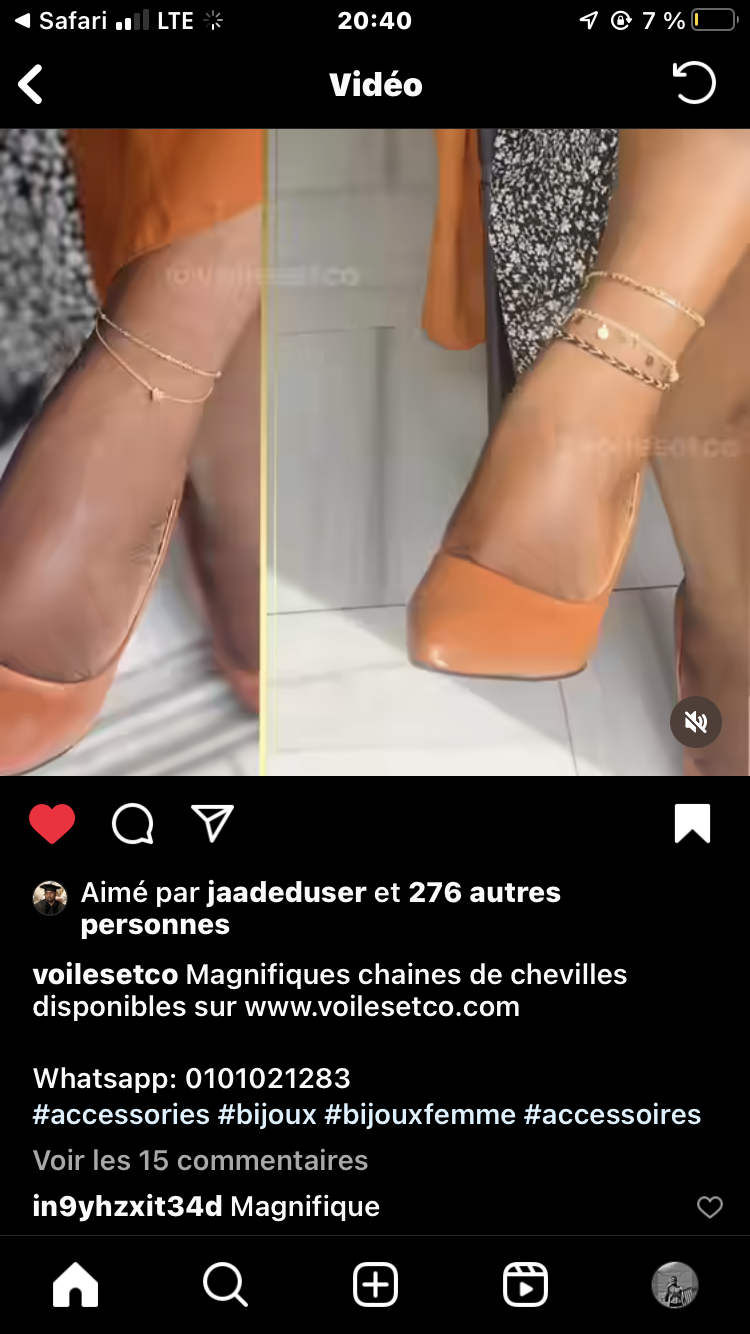The height and width of the screenshot is (1334, 750).
Task: Open jaadeduser's profile from the likes line
Action: pos(286,892)
